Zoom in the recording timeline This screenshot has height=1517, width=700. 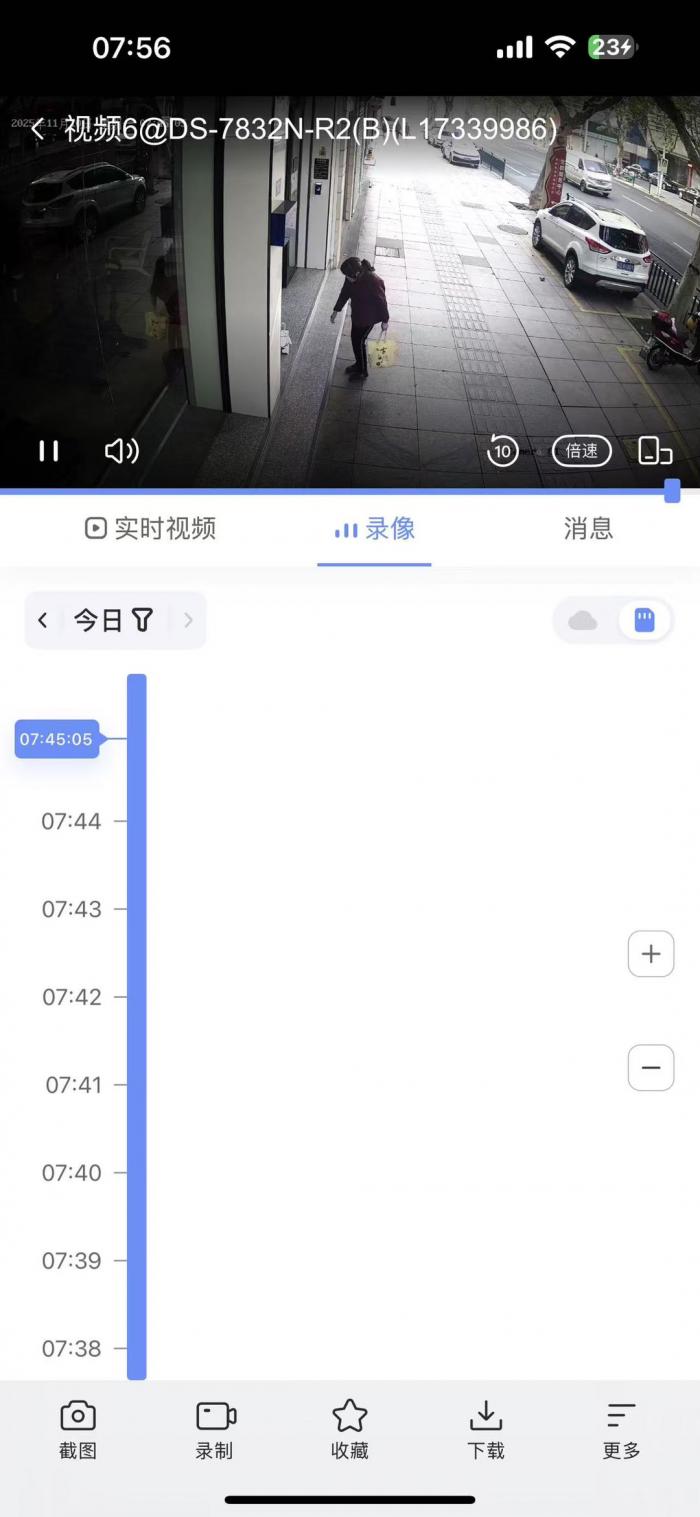tap(651, 954)
